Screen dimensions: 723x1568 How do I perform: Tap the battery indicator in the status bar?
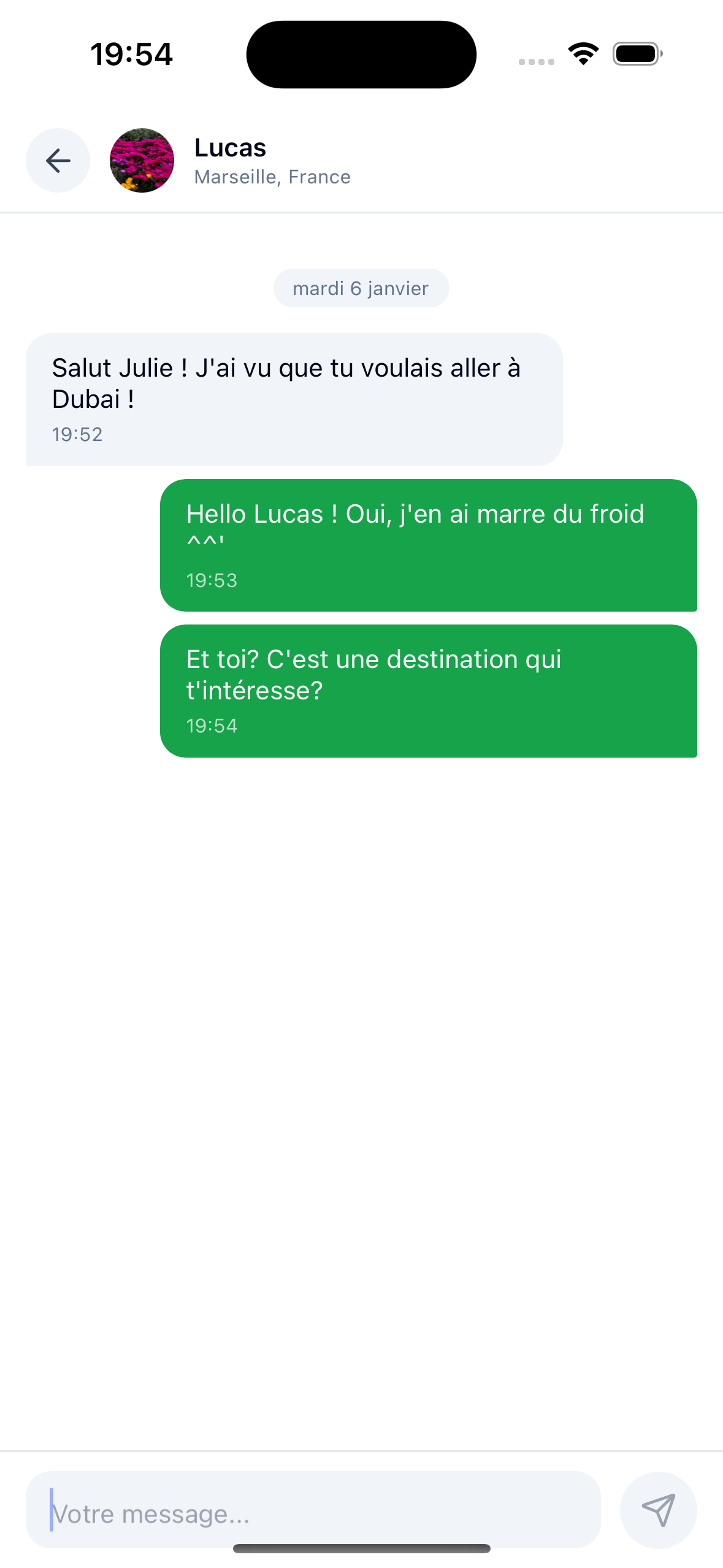click(x=634, y=54)
